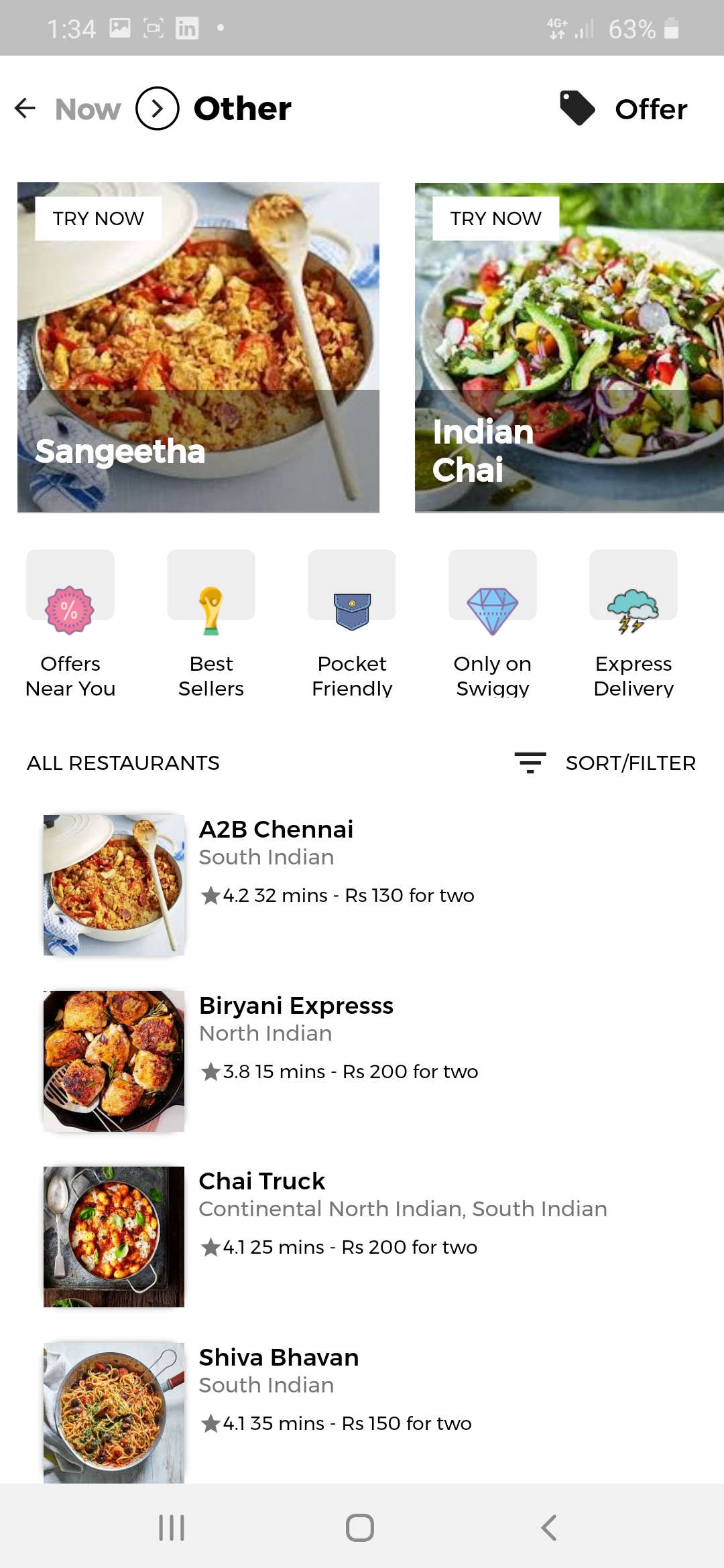The image size is (724, 1568).
Task: Select Offers Near You category
Action: tap(70, 623)
